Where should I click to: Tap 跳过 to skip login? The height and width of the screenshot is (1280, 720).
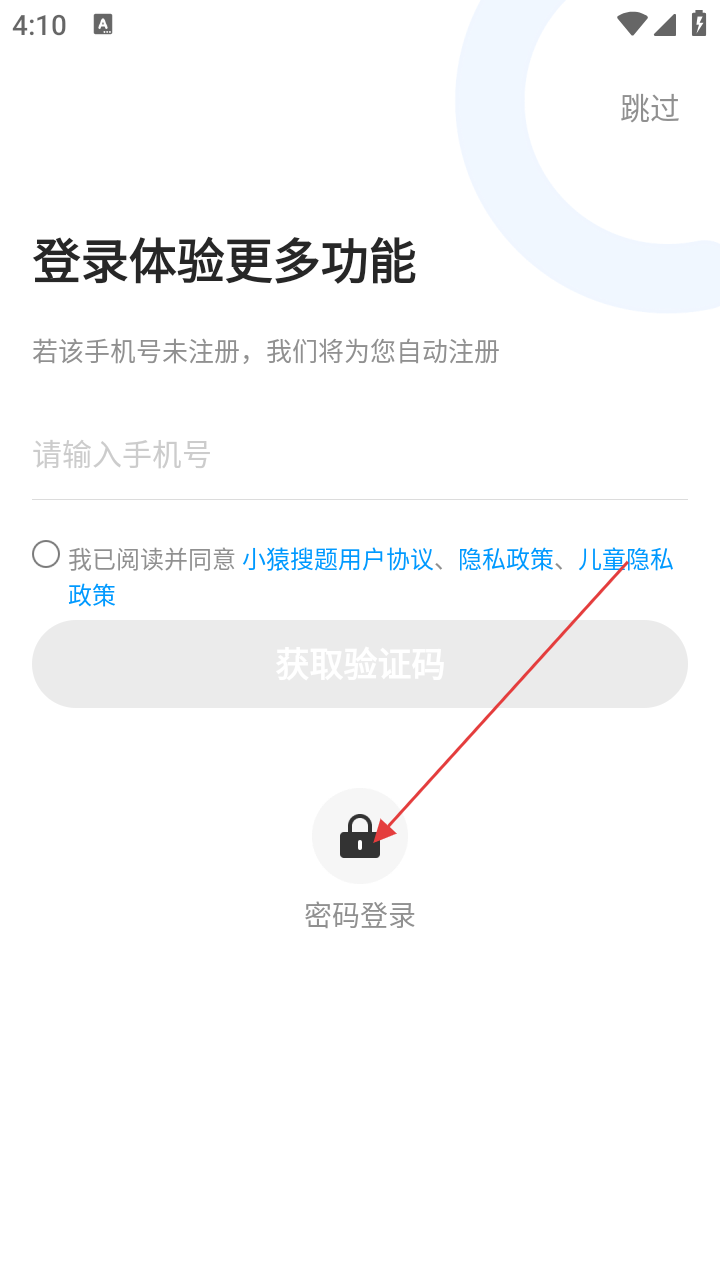(x=650, y=108)
